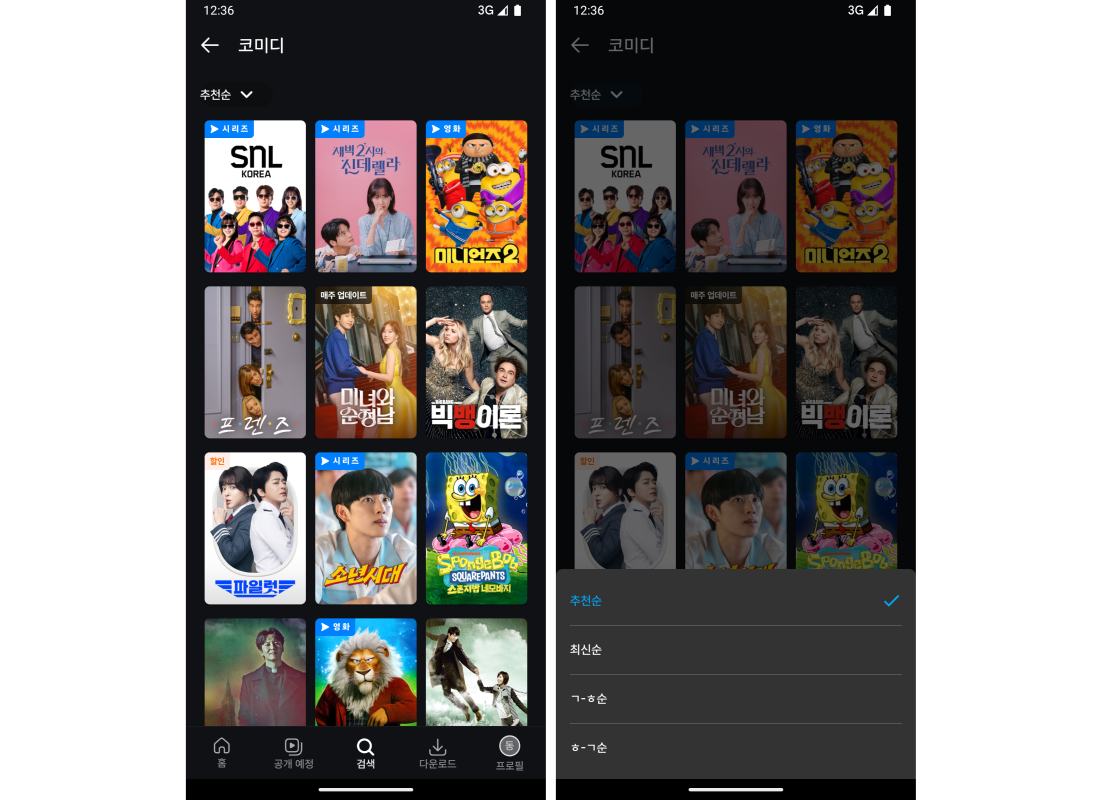Open the 공개 예정 tab
The width and height of the screenshot is (1101, 800).
coord(293,752)
